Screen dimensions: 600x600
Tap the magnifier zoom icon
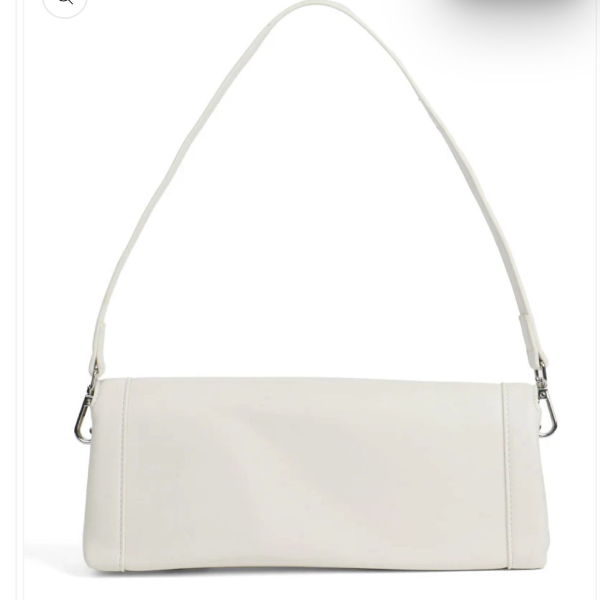click(x=65, y=2)
